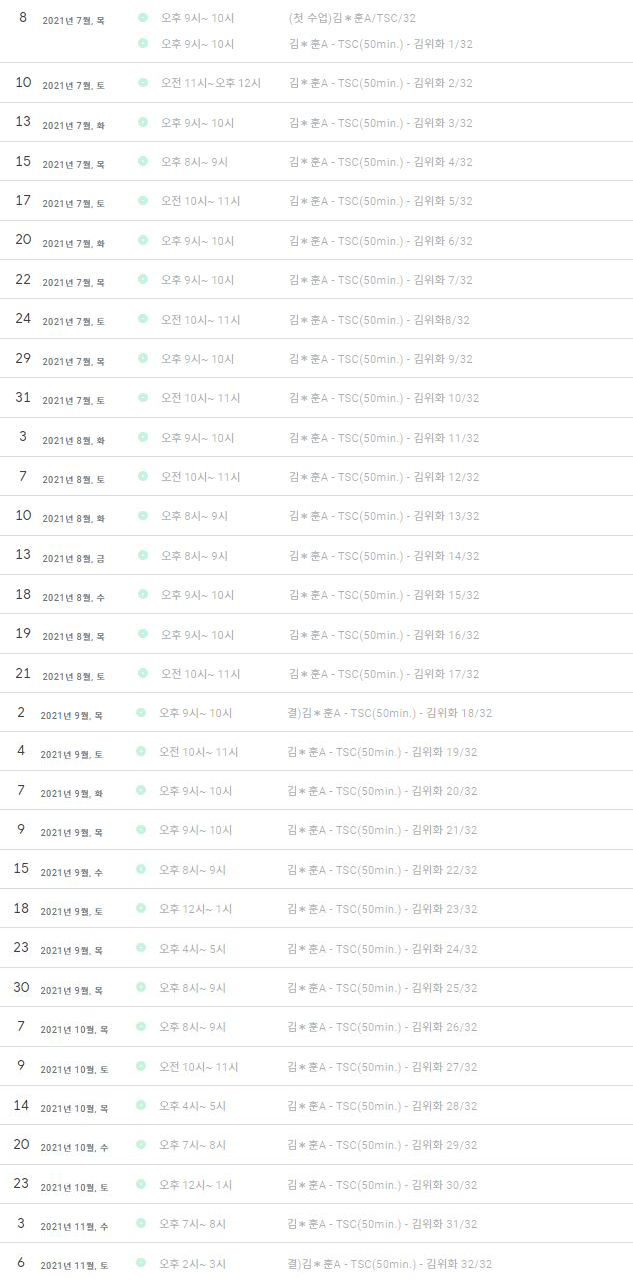
Task: Select the event labeled 김위화 5/32
Action: pos(381,201)
